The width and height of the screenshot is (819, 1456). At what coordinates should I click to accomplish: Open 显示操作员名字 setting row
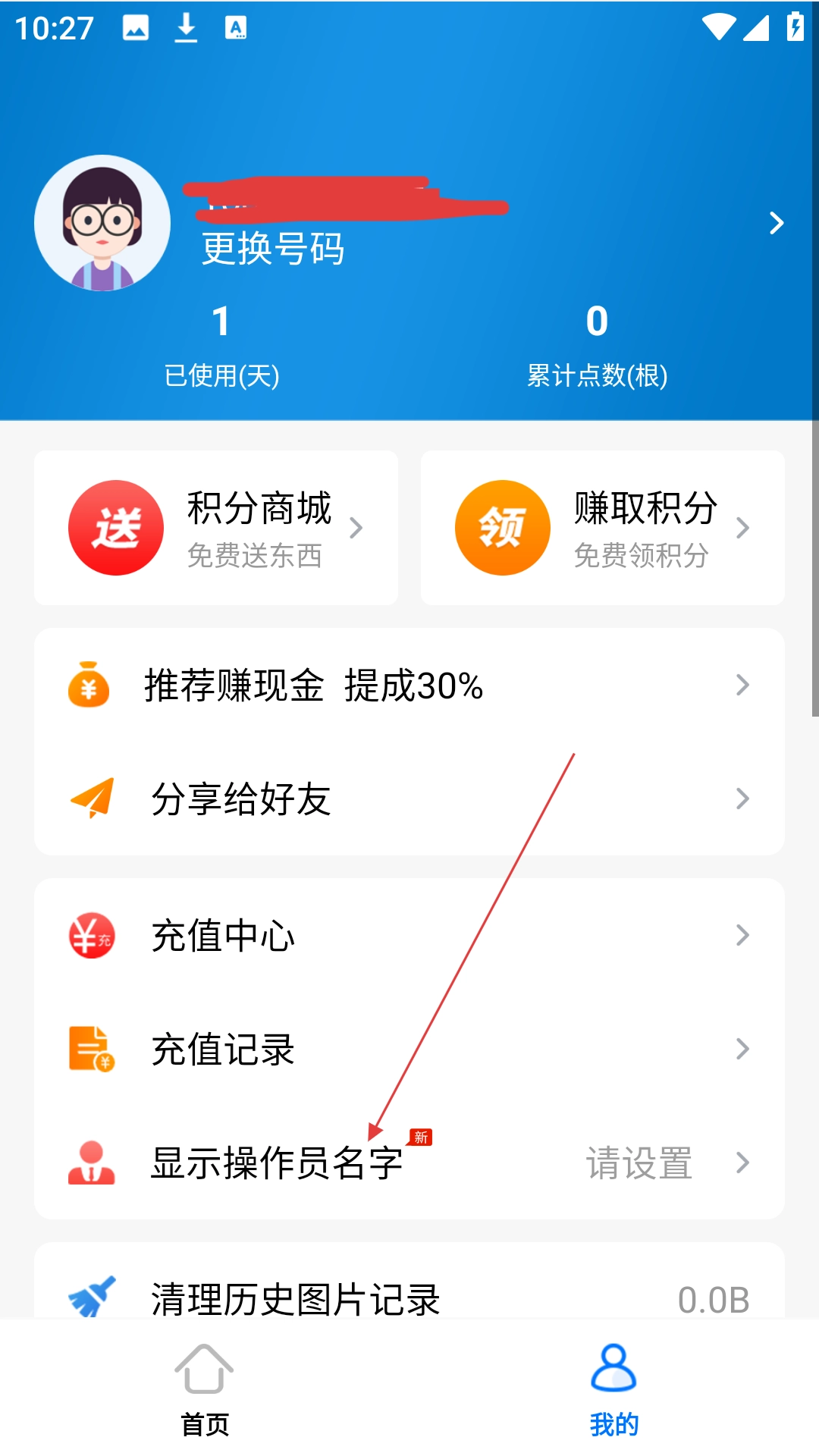coord(409,1163)
